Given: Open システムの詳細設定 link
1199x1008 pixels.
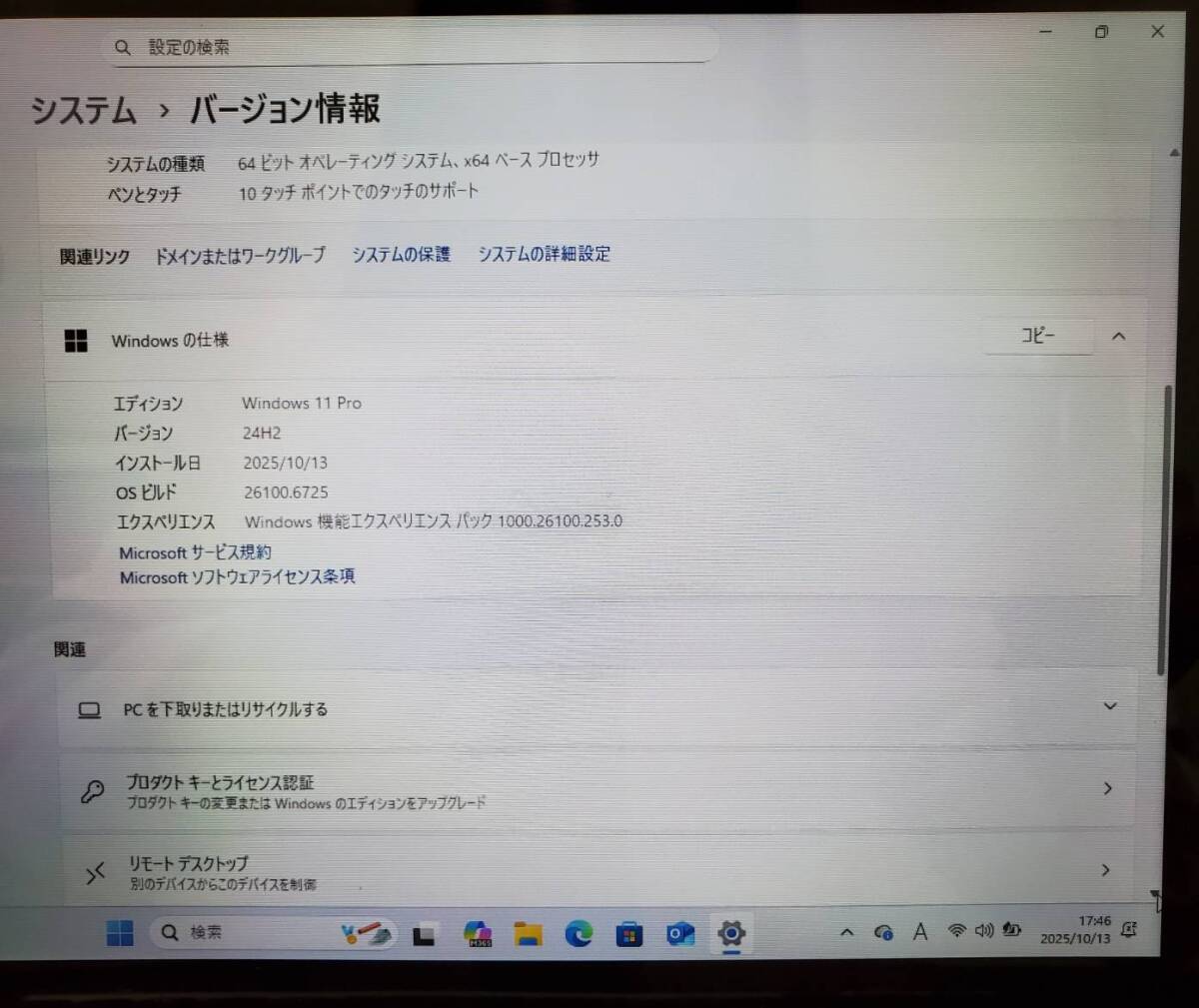Looking at the screenshot, I should (x=544, y=254).
